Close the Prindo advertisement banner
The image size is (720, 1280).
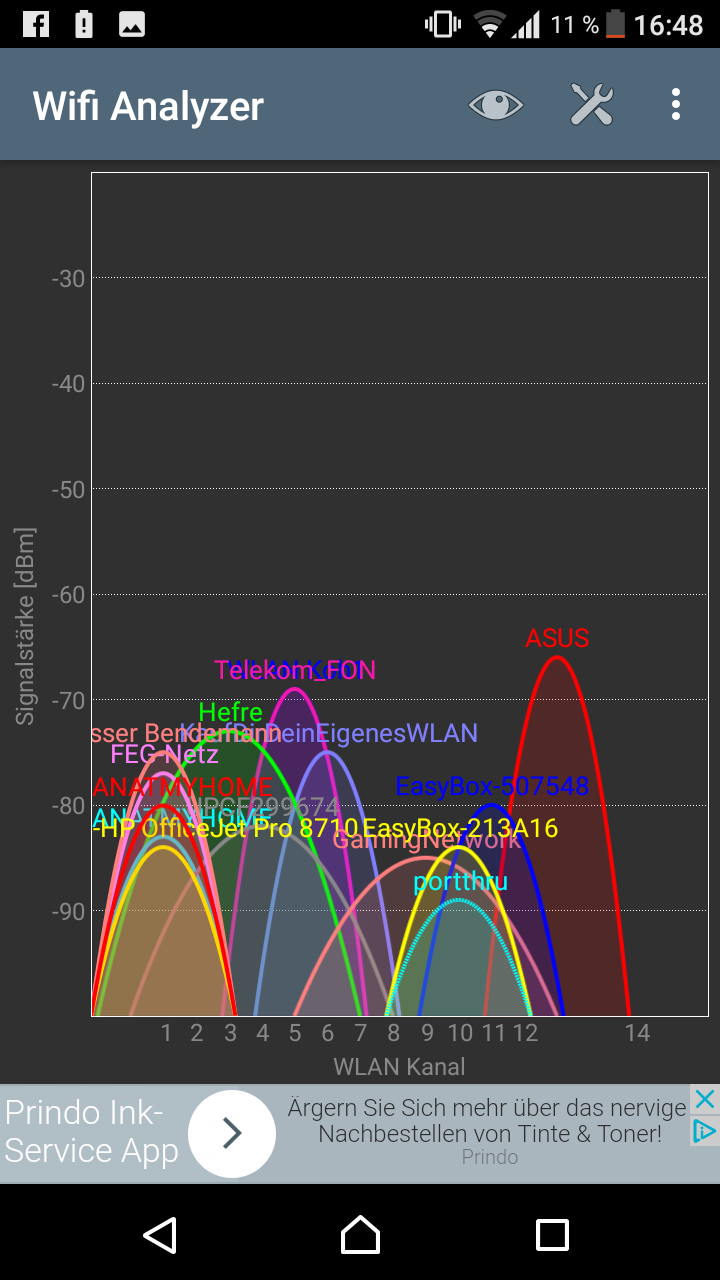coord(705,1100)
